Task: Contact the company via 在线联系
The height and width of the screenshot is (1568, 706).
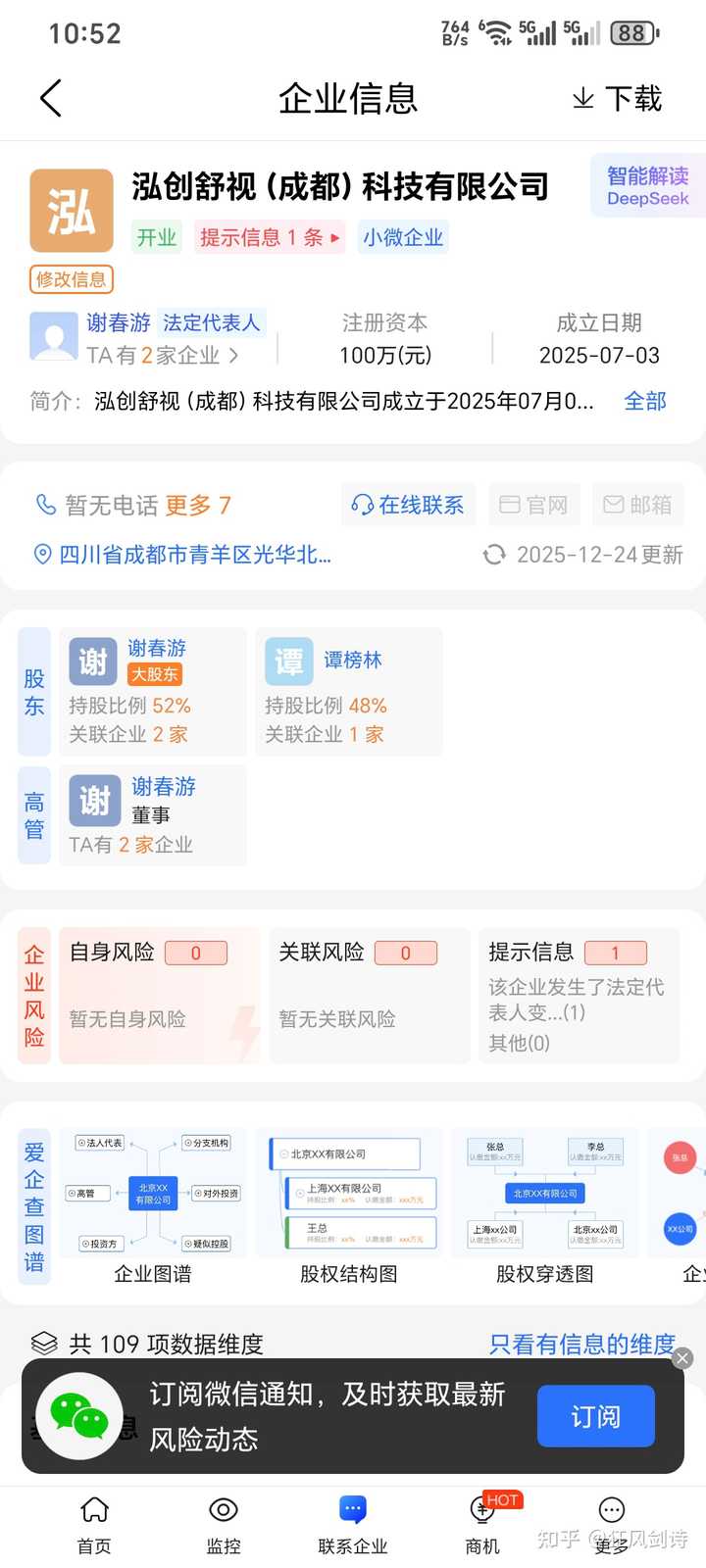Action: pyautogui.click(x=409, y=505)
